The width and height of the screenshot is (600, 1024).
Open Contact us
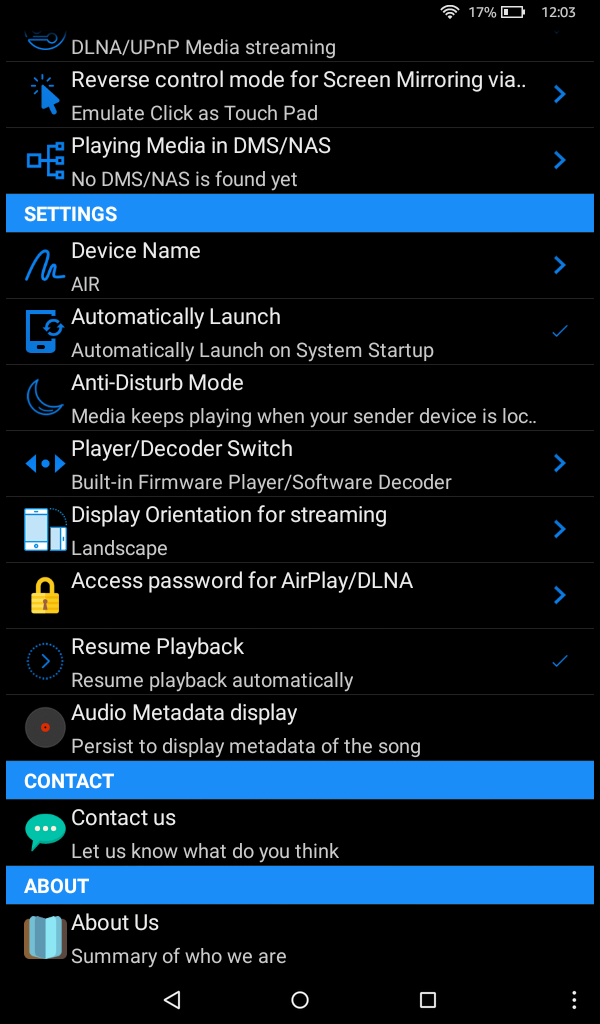[298, 833]
